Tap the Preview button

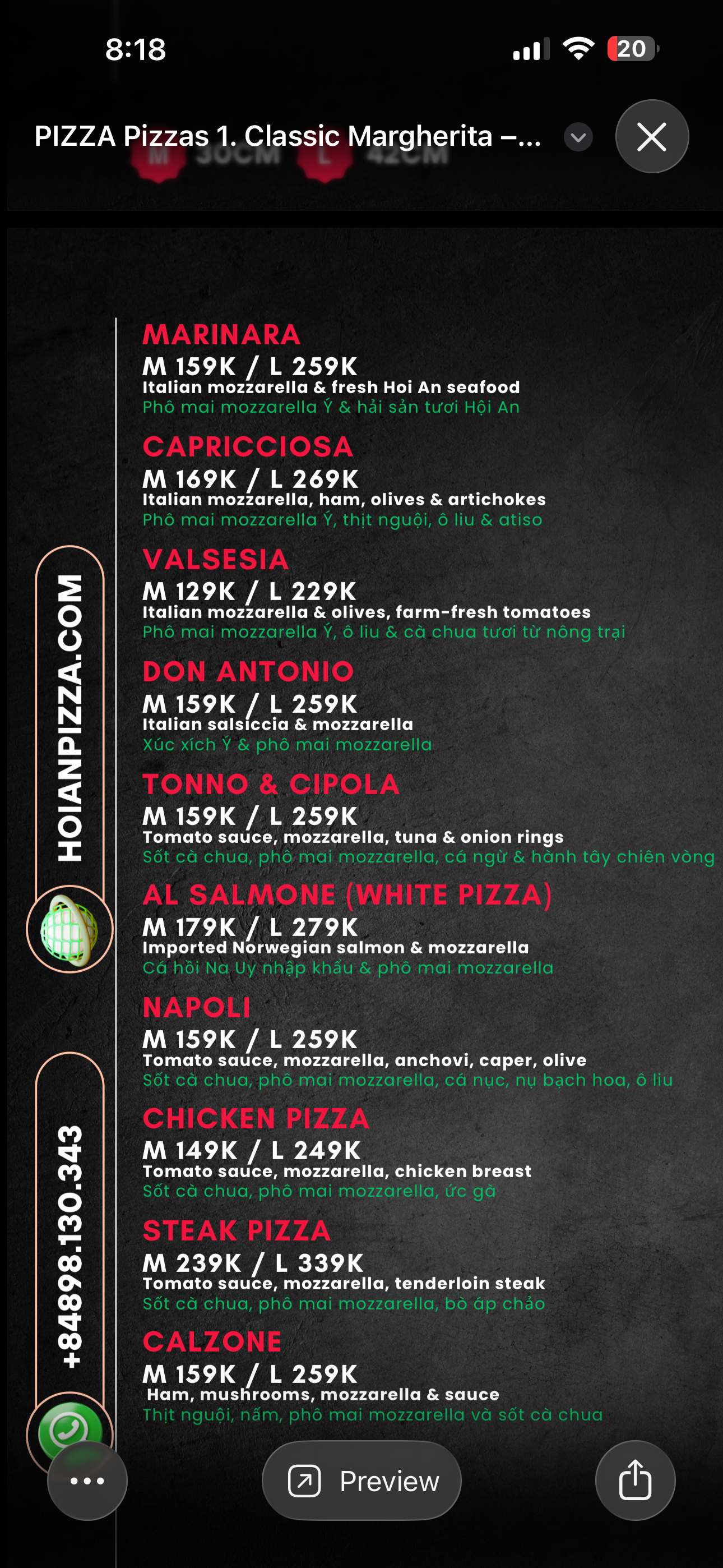click(x=361, y=1481)
